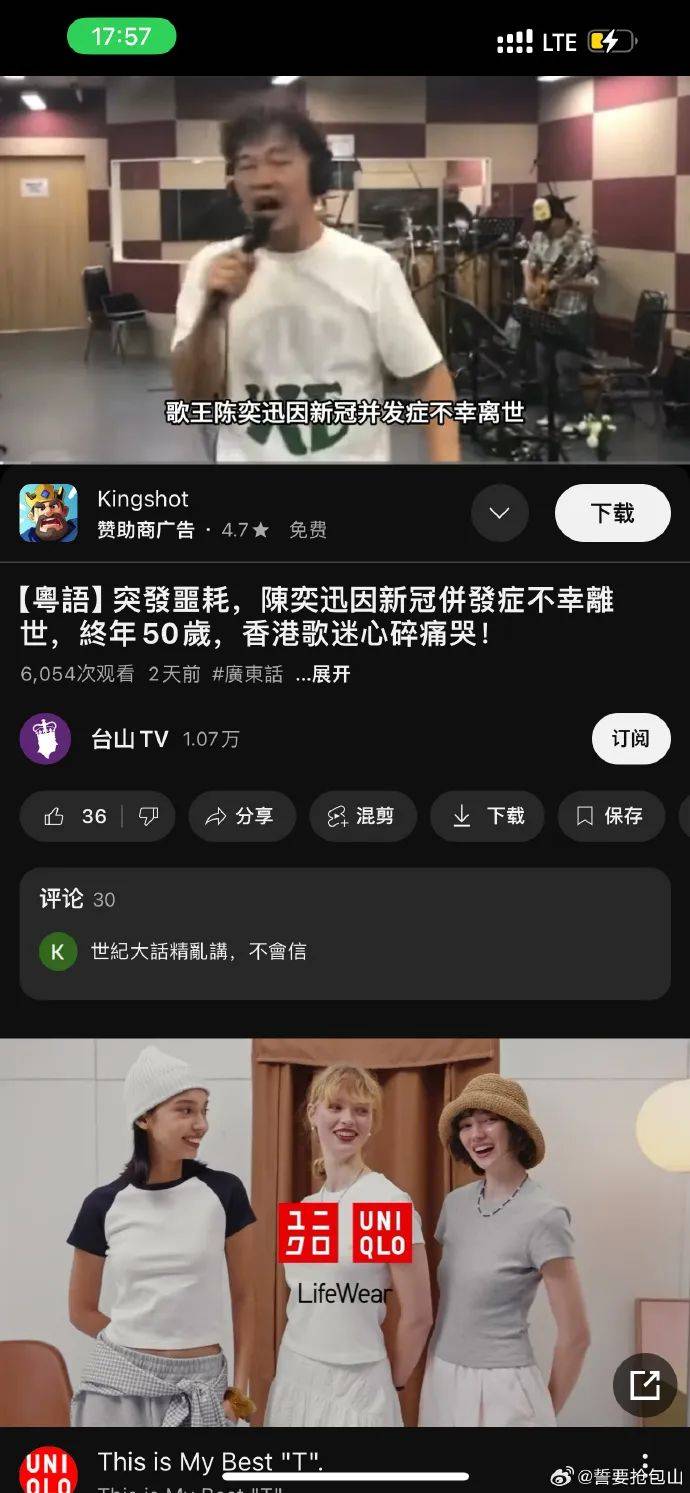Dislike this video
This screenshot has width=690, height=1493.
point(149,816)
